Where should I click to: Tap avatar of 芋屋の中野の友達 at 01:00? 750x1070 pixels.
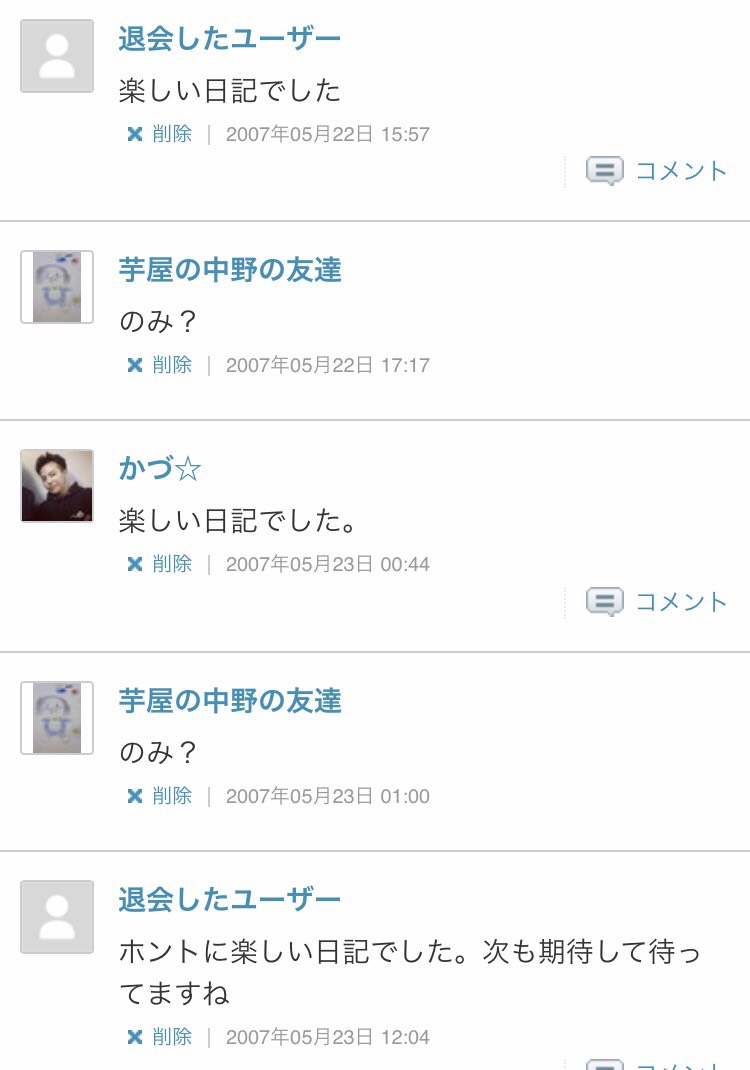coord(57,718)
